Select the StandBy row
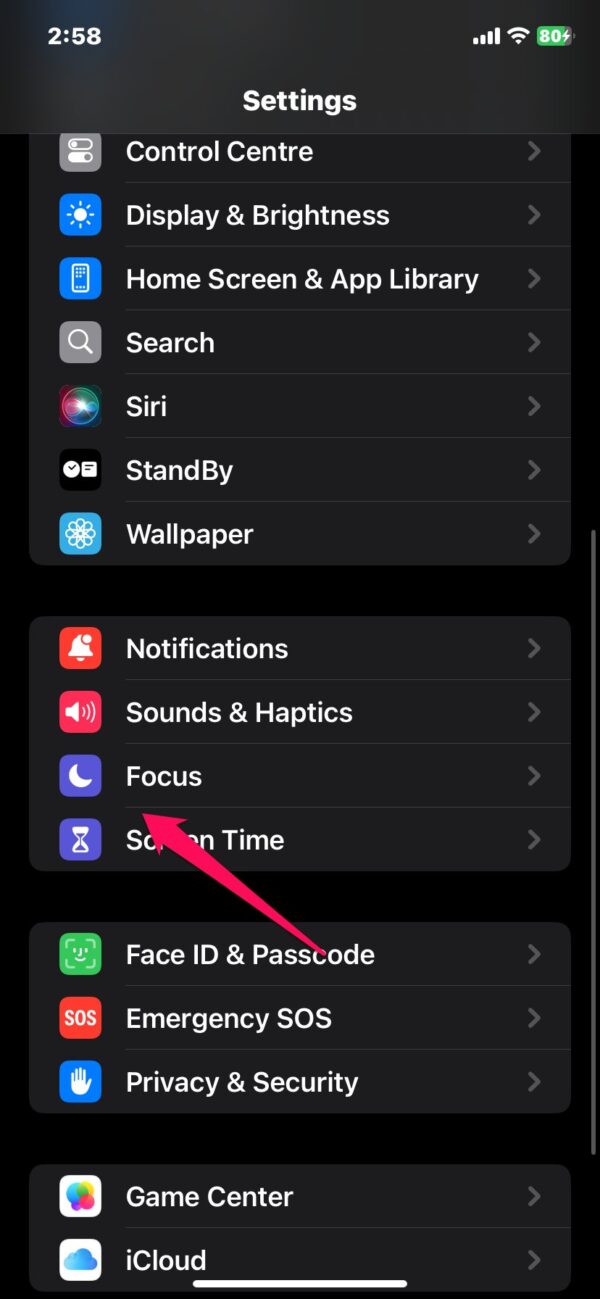This screenshot has width=600, height=1299. point(300,470)
